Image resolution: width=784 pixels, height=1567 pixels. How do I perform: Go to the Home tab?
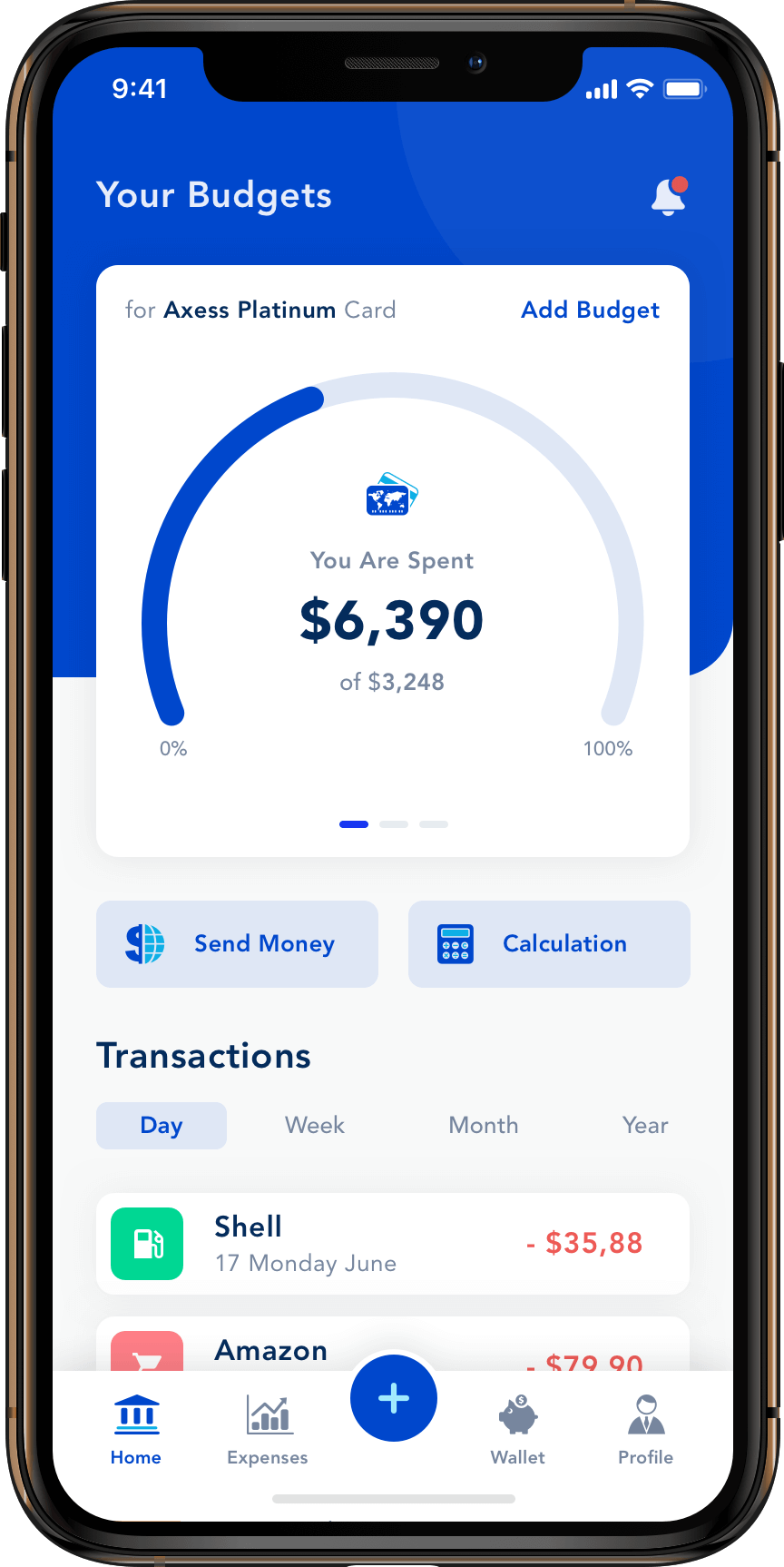point(136,1429)
